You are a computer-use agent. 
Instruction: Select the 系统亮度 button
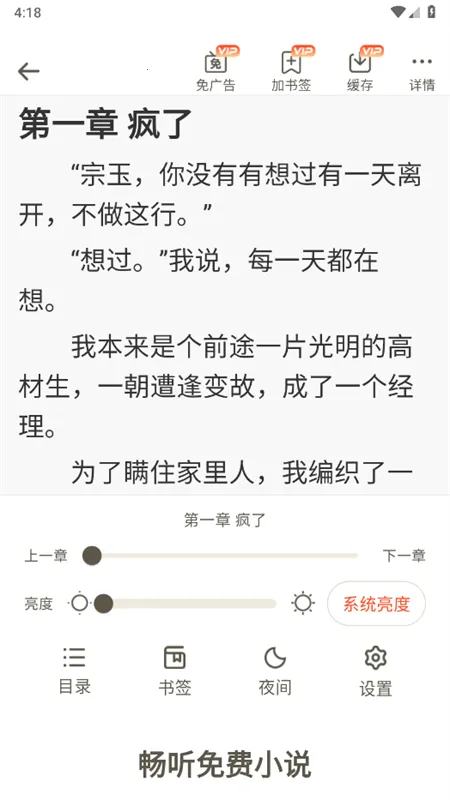click(x=377, y=604)
